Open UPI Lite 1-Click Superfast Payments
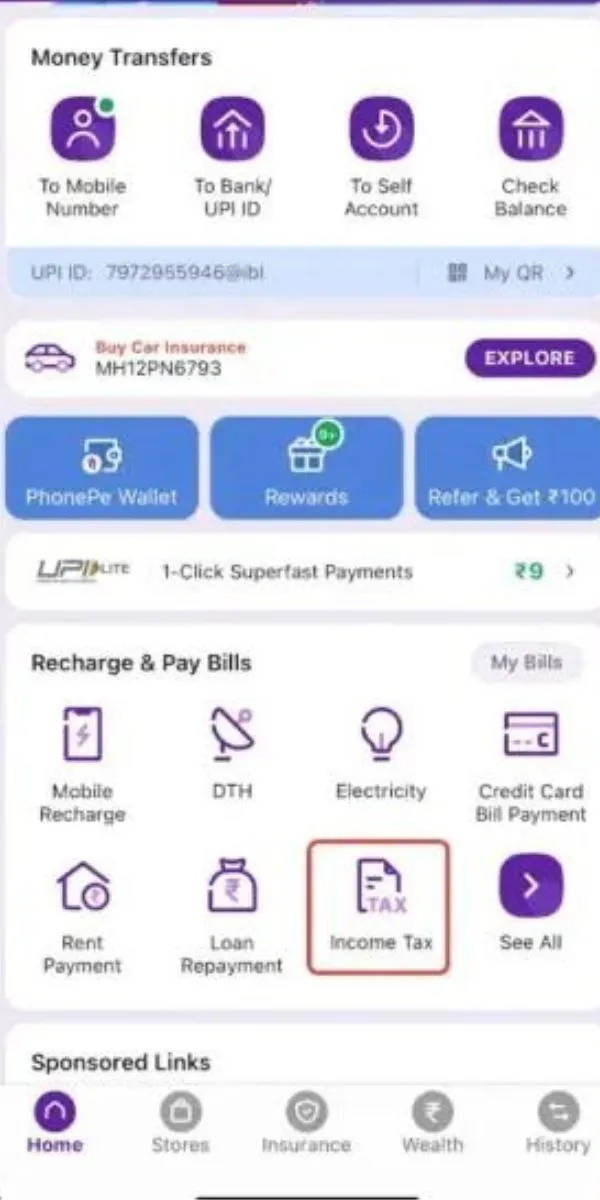The height and width of the screenshot is (1200, 600). click(x=300, y=572)
